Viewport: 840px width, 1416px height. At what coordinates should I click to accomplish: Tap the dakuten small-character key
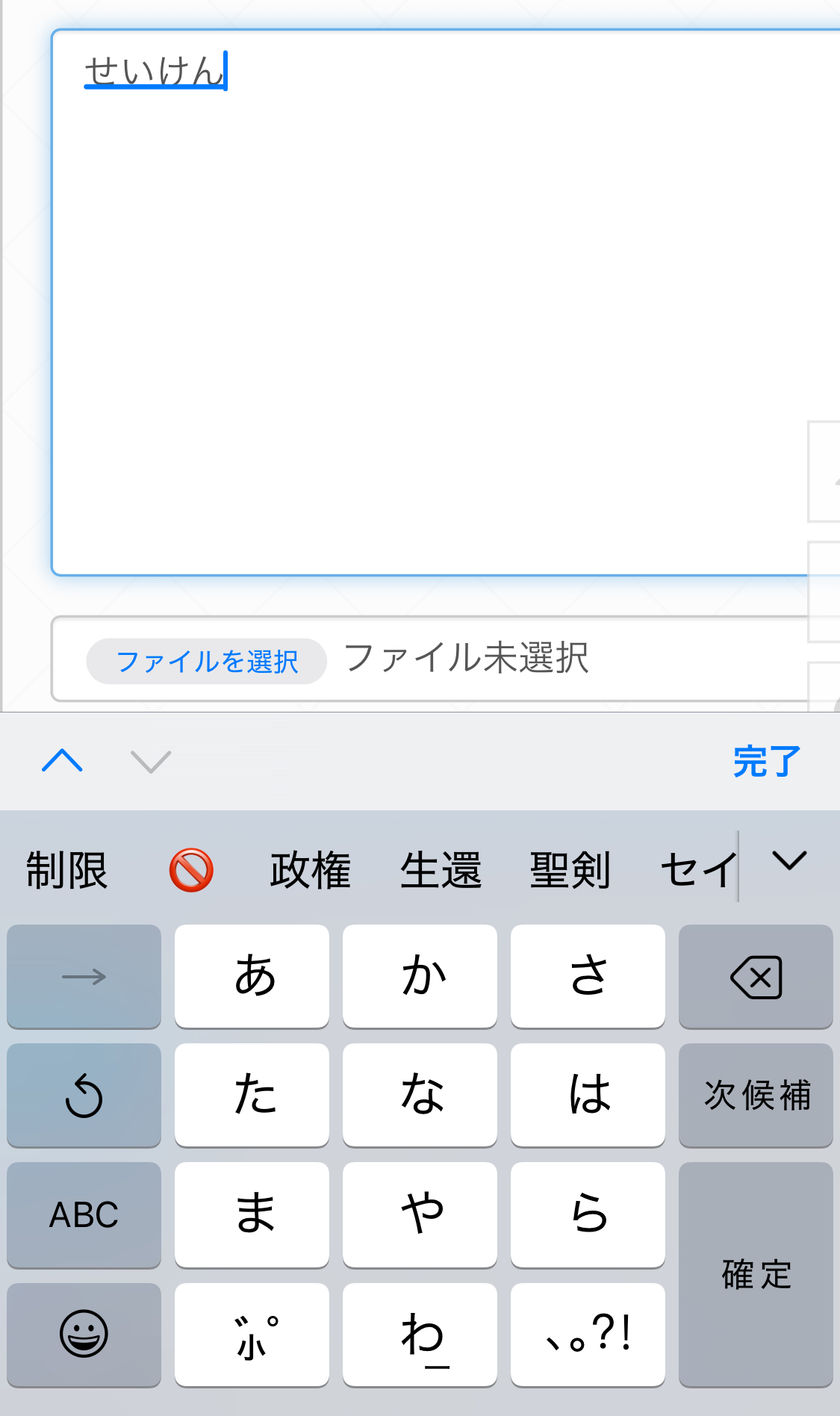coord(252,1335)
